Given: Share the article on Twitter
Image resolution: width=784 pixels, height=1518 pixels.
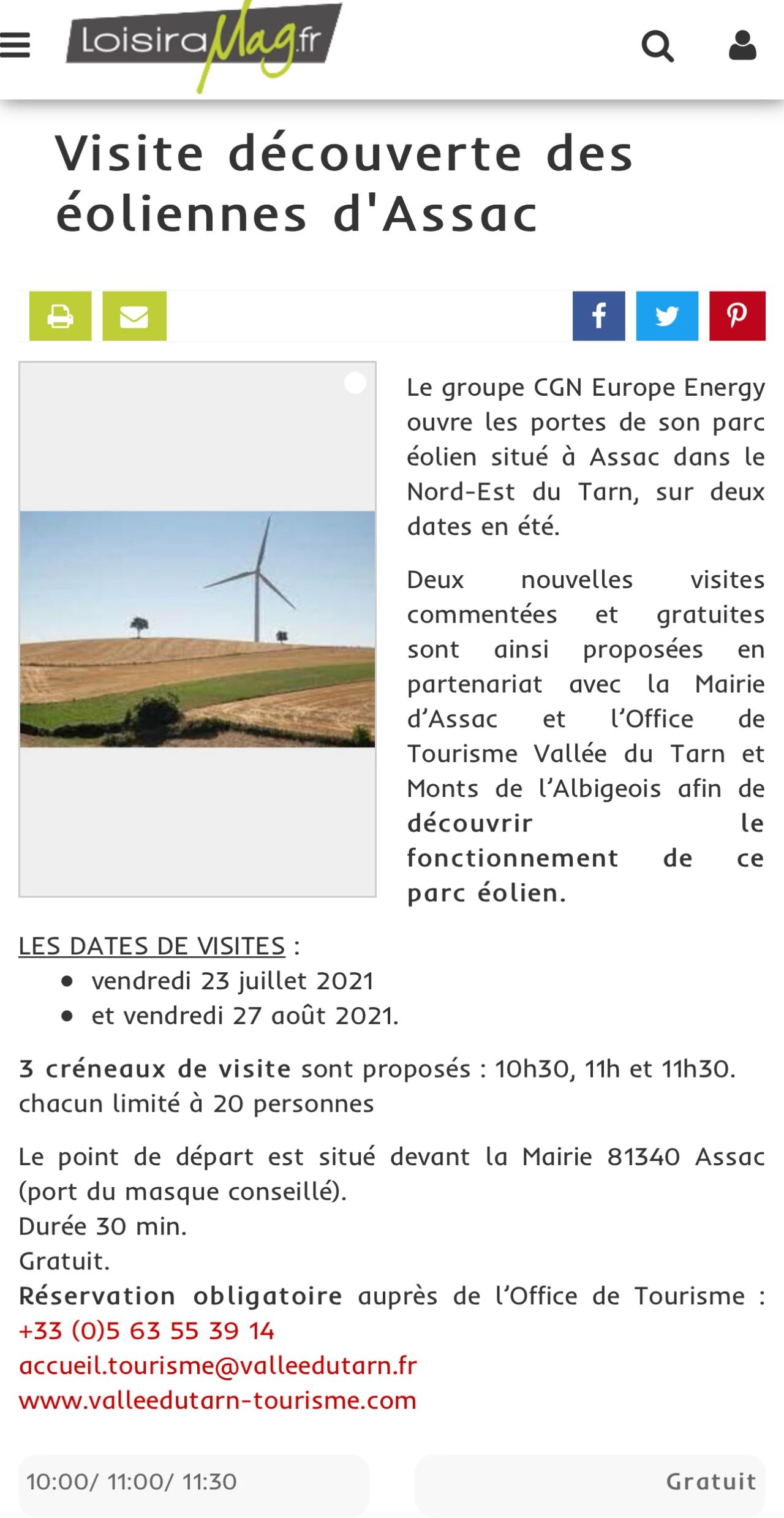Looking at the screenshot, I should (667, 316).
